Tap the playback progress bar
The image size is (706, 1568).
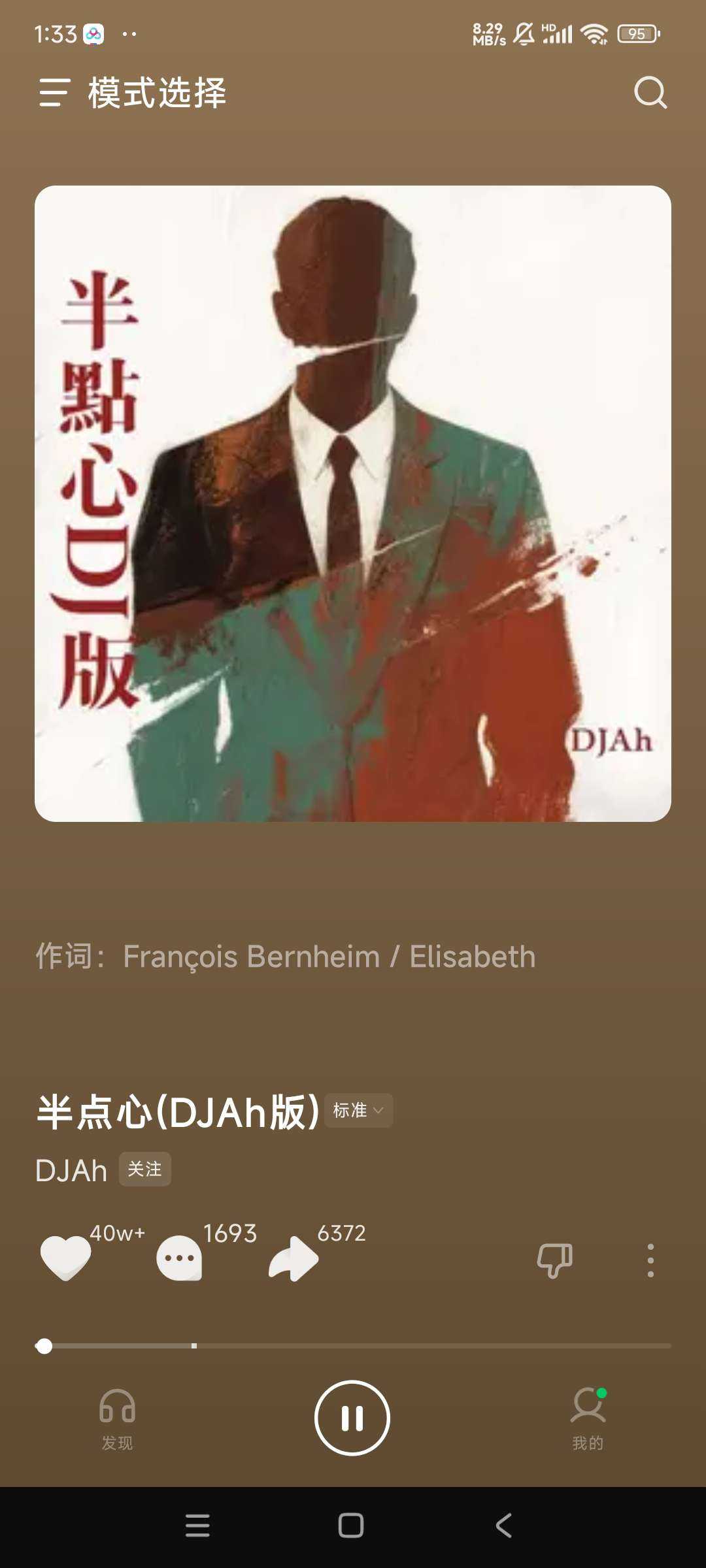[353, 1346]
